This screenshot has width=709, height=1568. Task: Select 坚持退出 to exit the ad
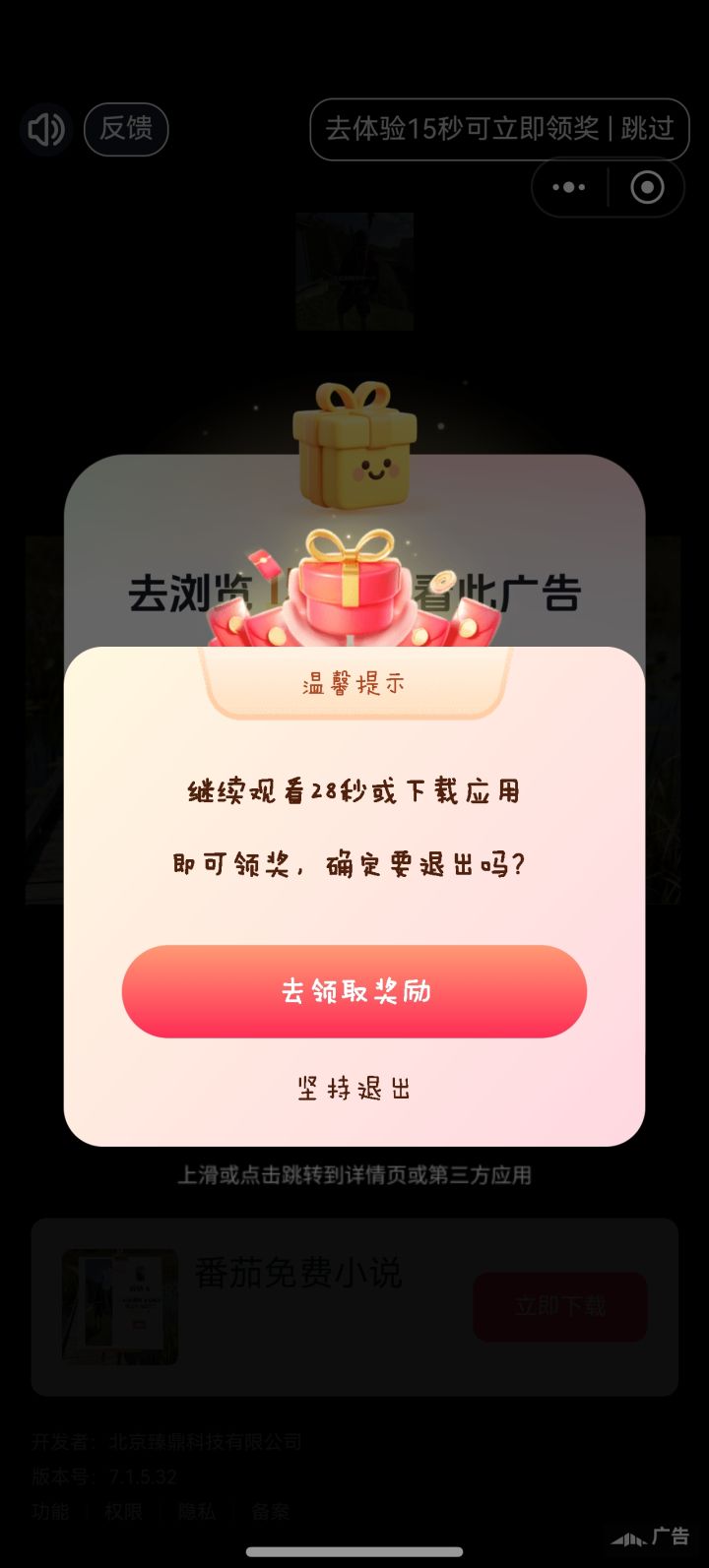click(354, 1087)
